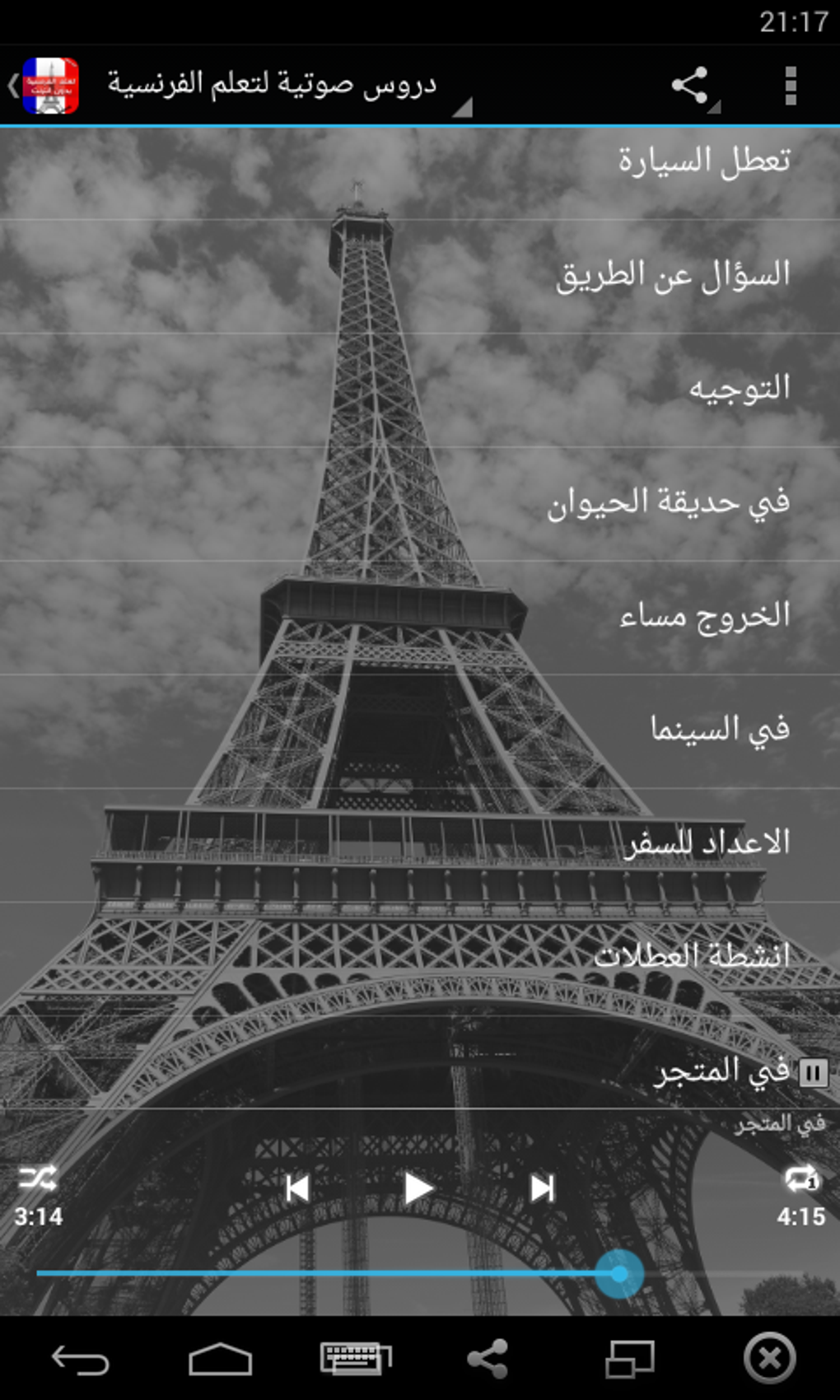Skip to the previous track
Image resolution: width=840 pixels, height=1400 pixels.
(x=296, y=1188)
